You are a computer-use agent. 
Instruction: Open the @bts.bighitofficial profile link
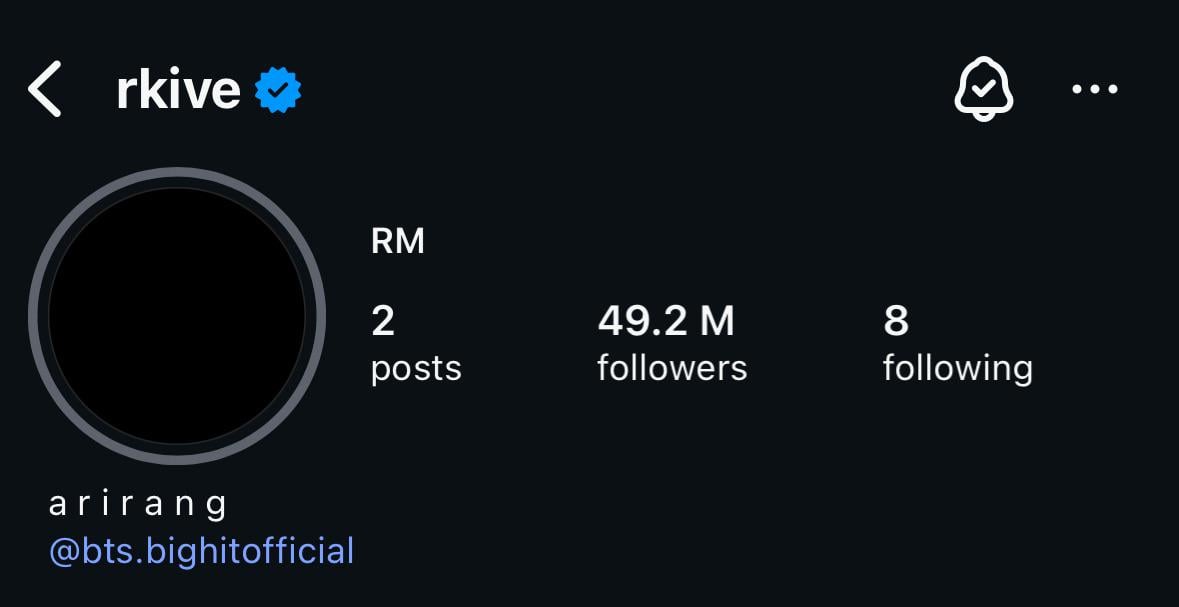pos(202,551)
